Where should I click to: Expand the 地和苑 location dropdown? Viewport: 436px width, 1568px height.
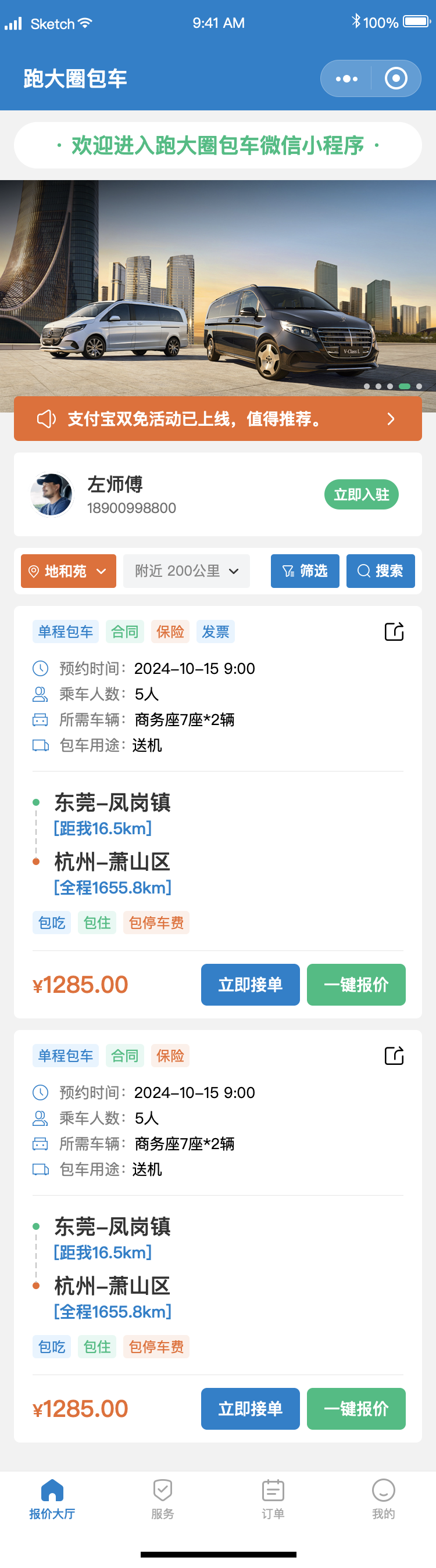point(68,571)
